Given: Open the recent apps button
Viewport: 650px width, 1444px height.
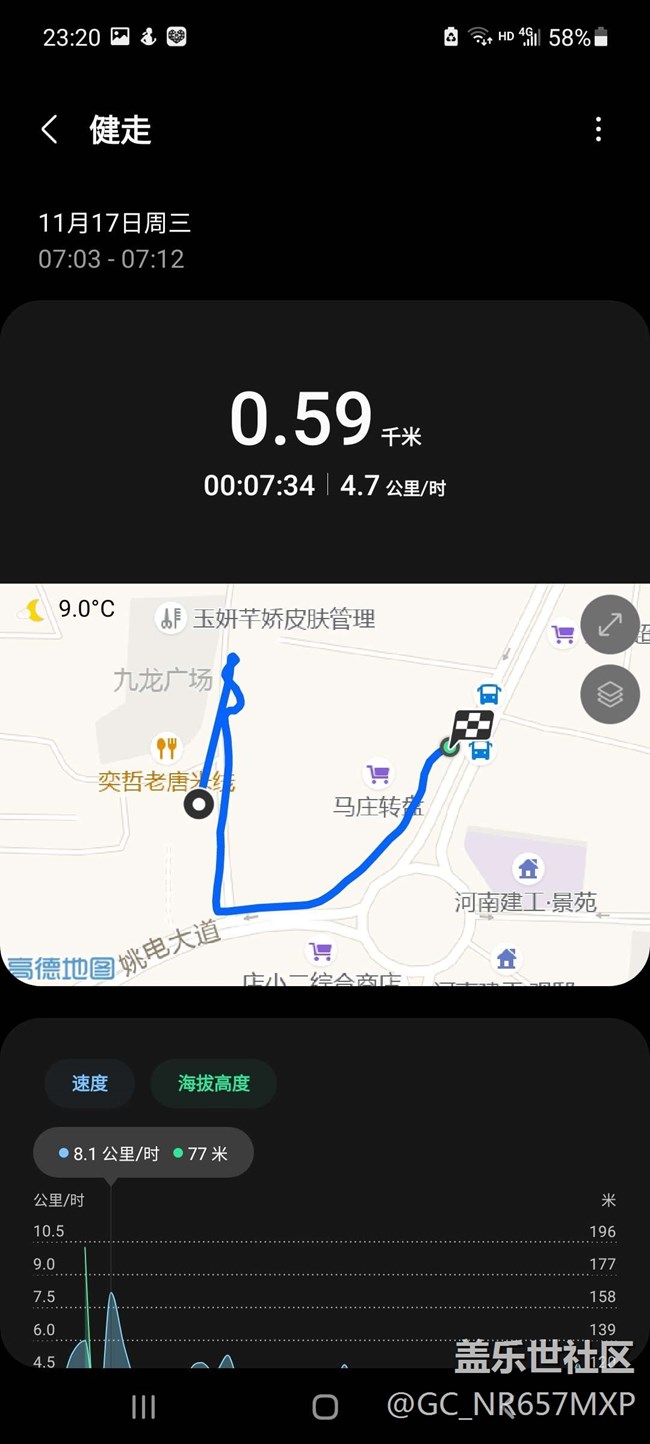Looking at the screenshot, I should [x=144, y=1407].
